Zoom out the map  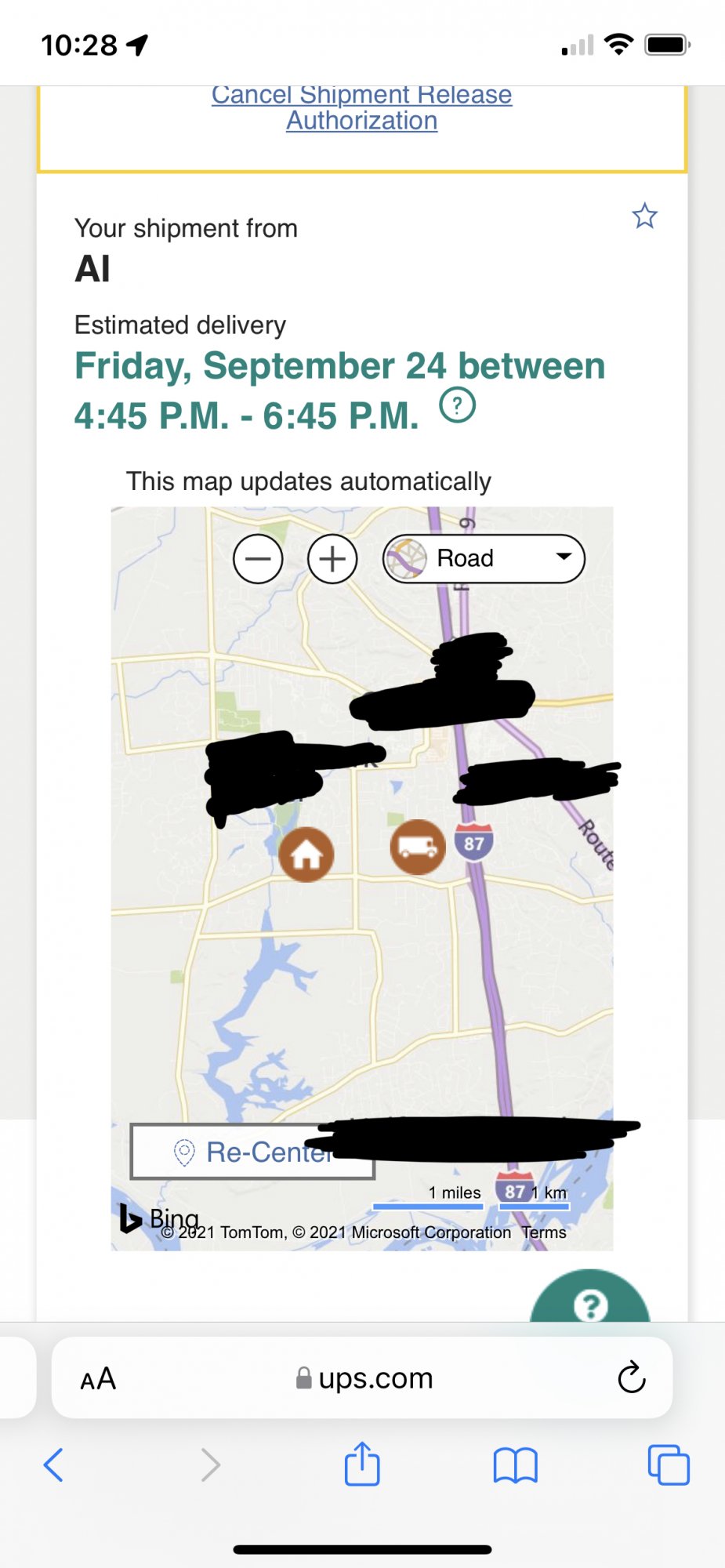pos(258,559)
